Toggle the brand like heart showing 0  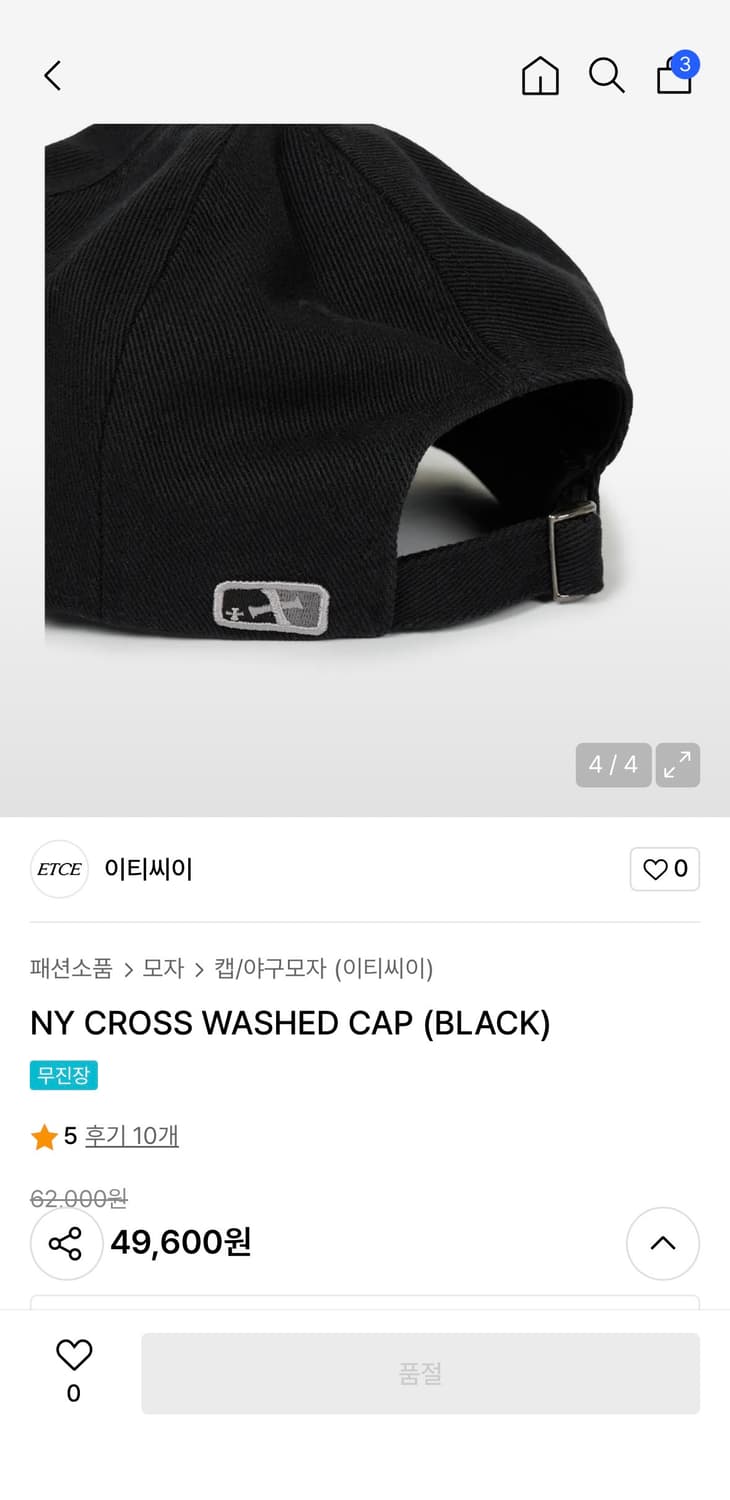[x=664, y=869]
